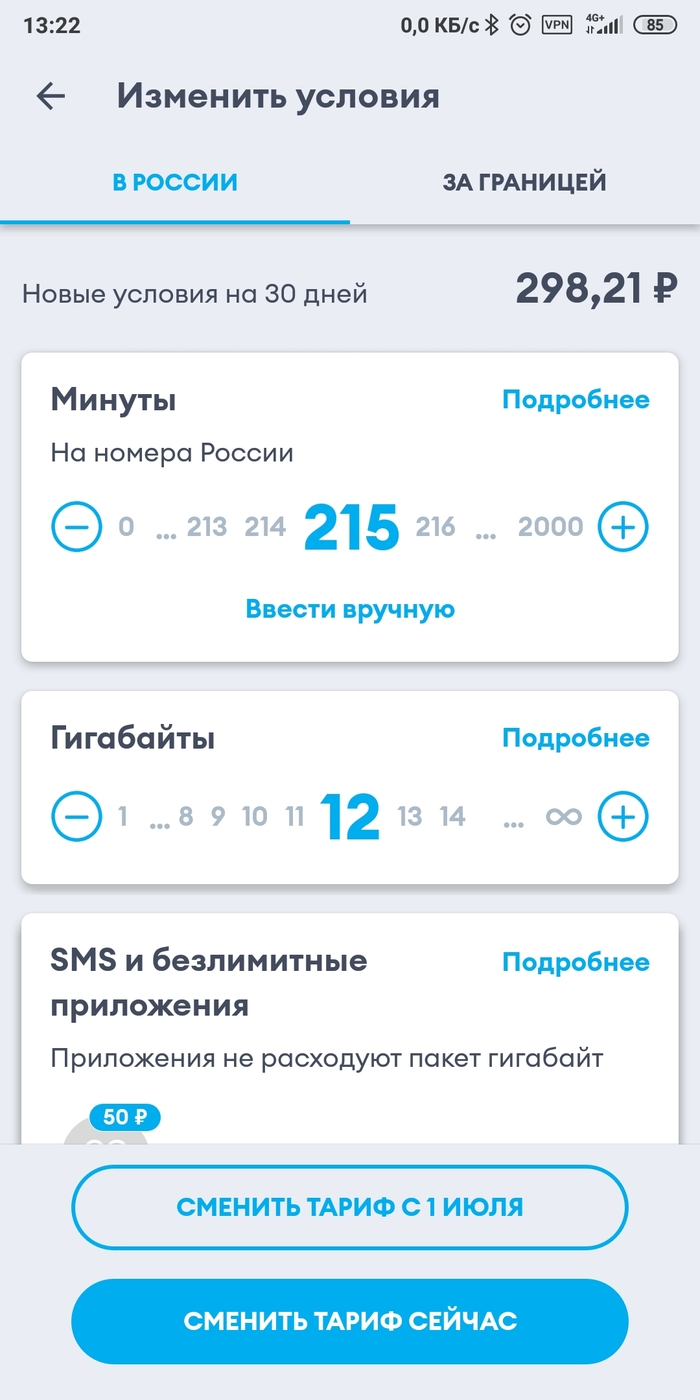Switch to the «За границей» tab
This screenshot has width=700, height=1400.
pos(524,183)
